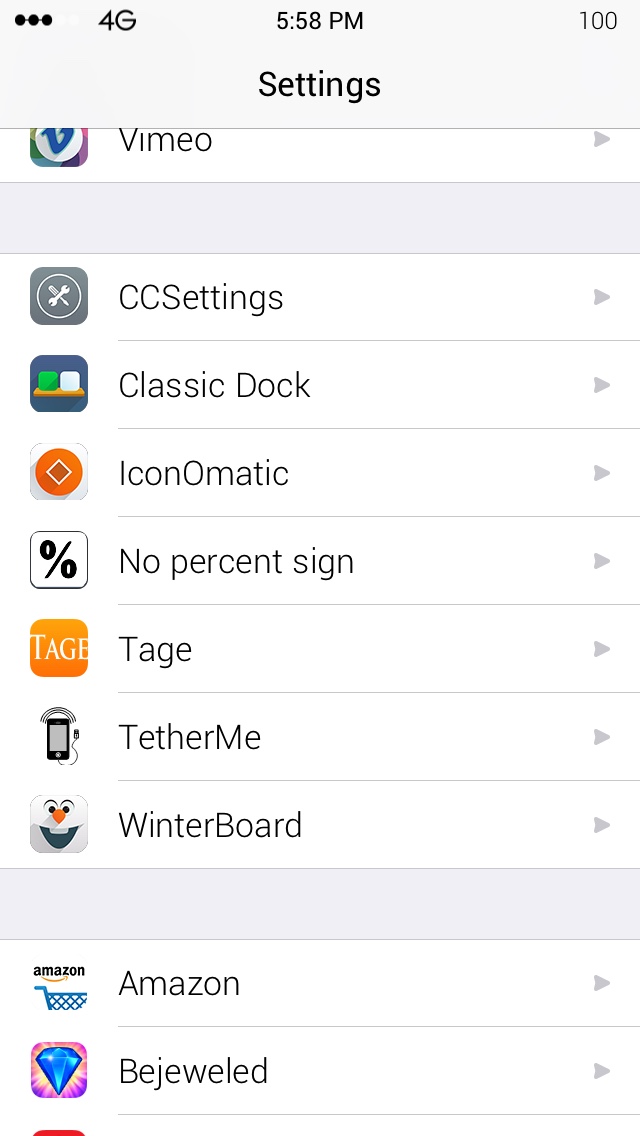Open TetherMe settings
The height and width of the screenshot is (1136, 640).
point(320,737)
